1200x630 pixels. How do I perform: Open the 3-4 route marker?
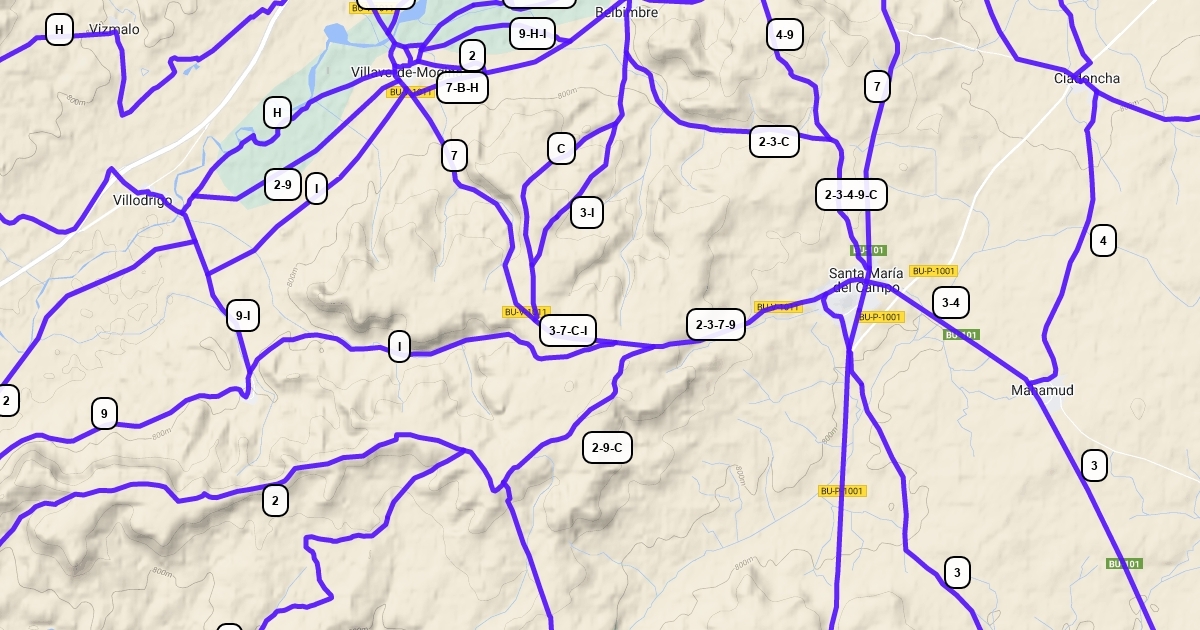click(950, 303)
